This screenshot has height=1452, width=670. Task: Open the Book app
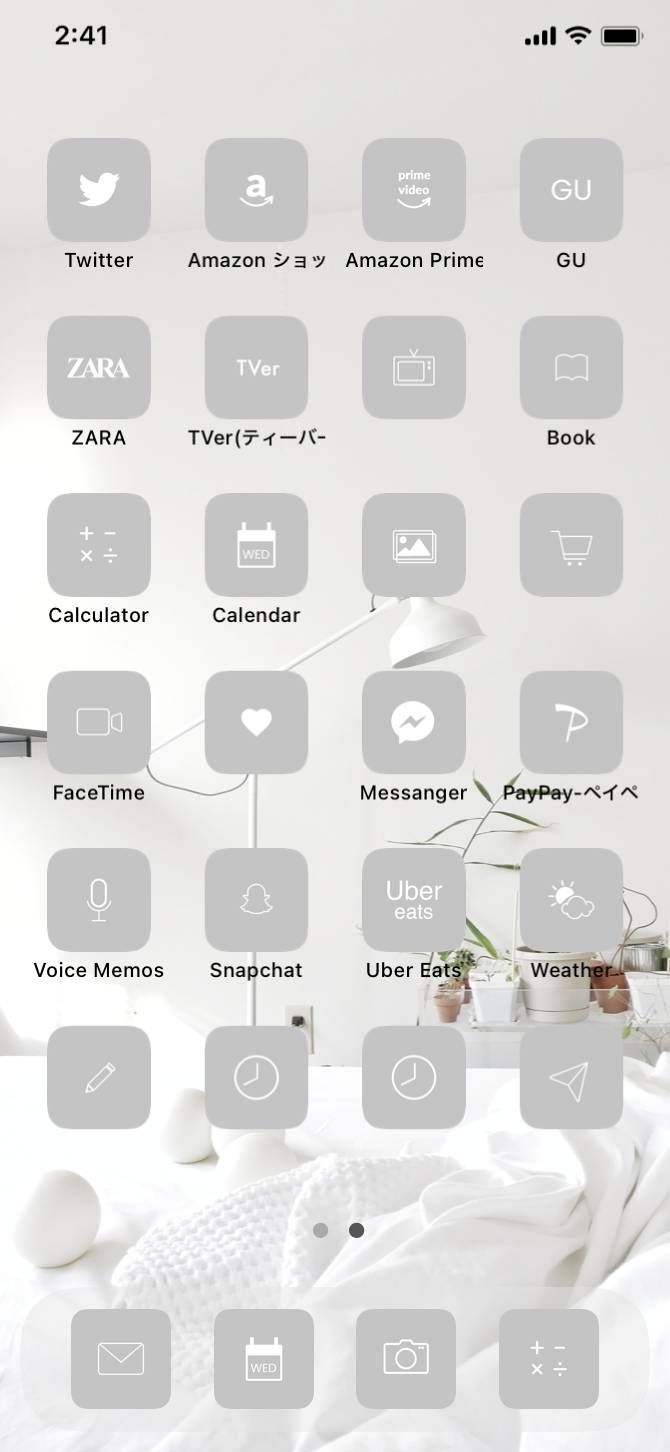pos(571,367)
